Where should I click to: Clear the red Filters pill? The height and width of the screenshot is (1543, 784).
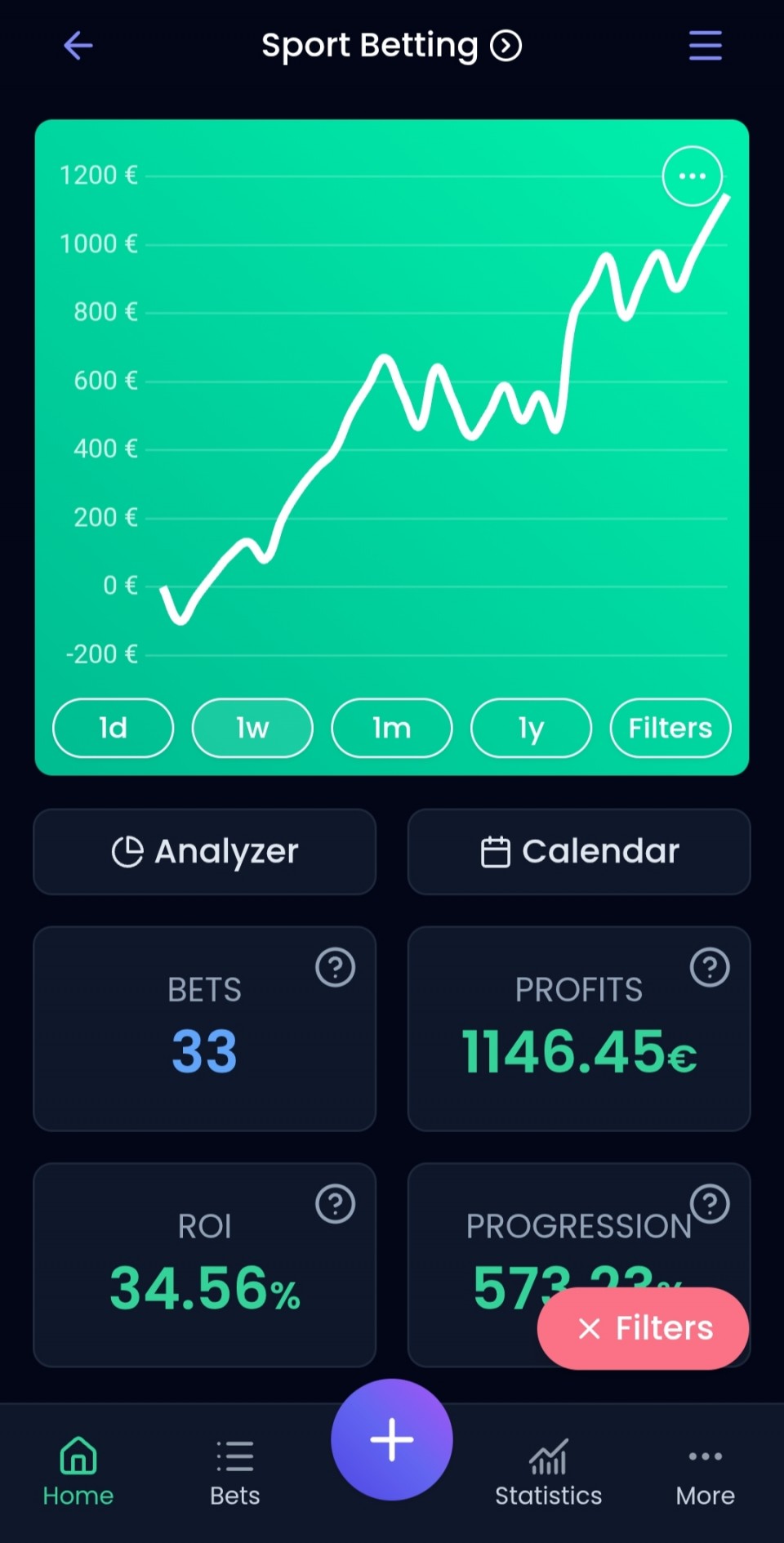coord(643,1328)
